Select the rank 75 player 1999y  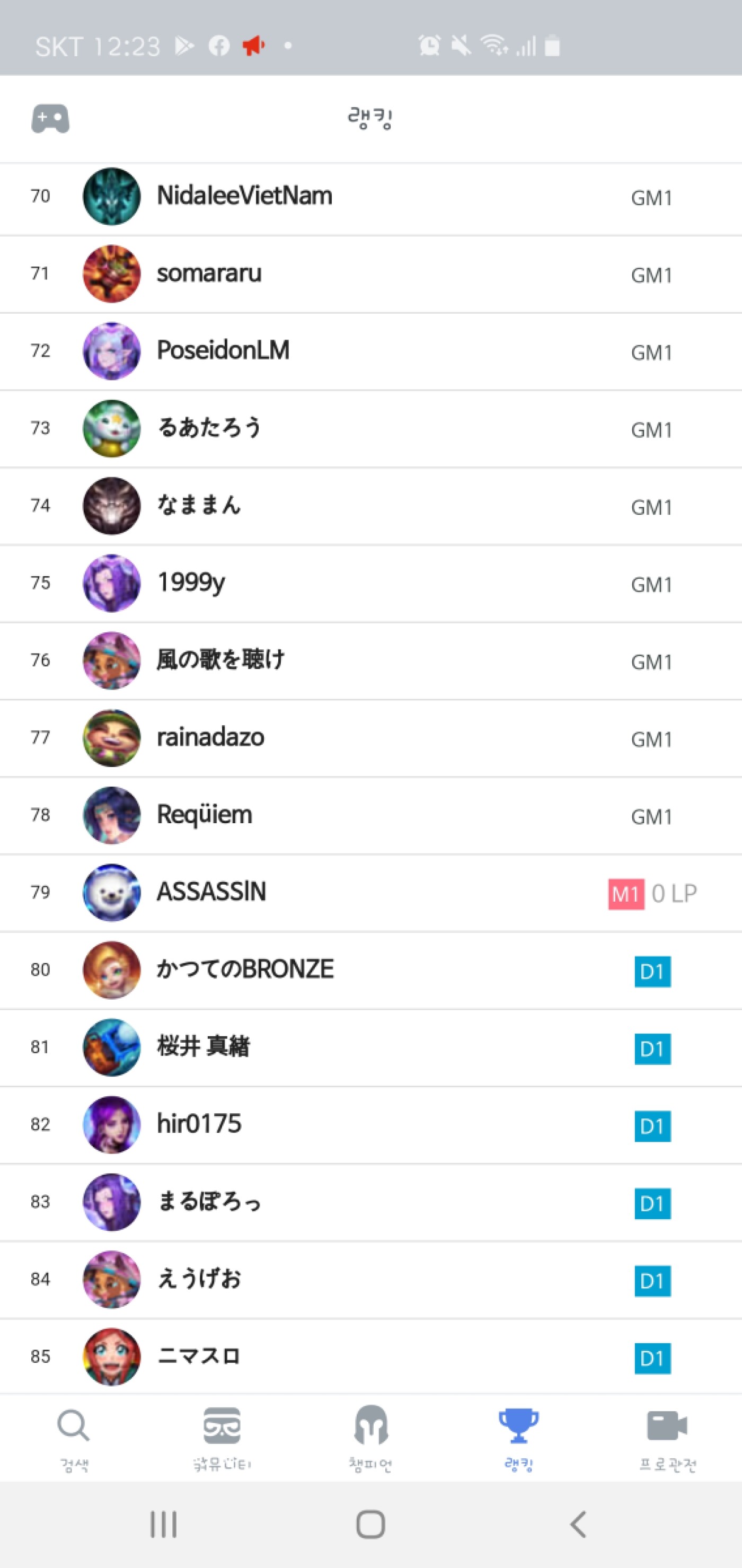point(191,583)
